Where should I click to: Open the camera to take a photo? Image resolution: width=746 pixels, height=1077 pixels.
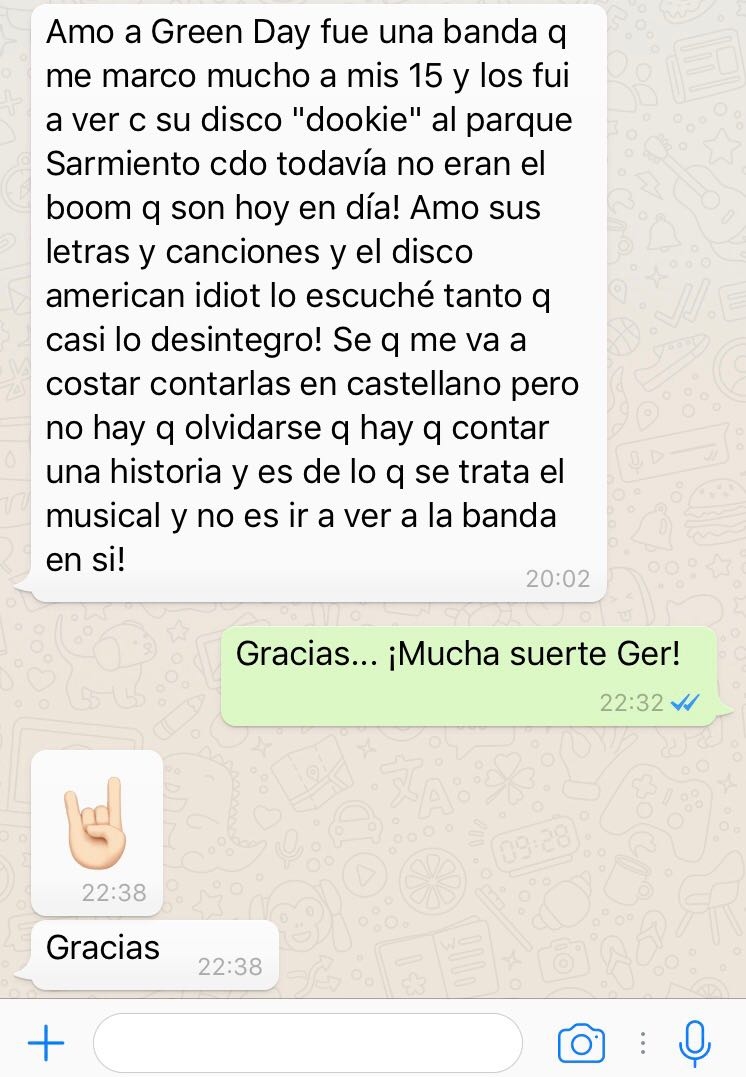pyautogui.click(x=581, y=1044)
